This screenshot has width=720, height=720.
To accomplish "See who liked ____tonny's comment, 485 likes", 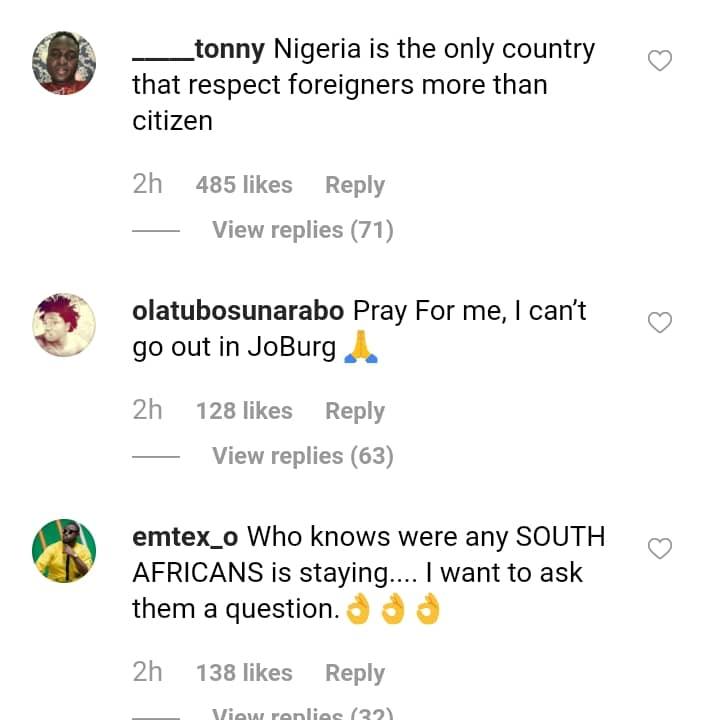I will pos(244,185).
